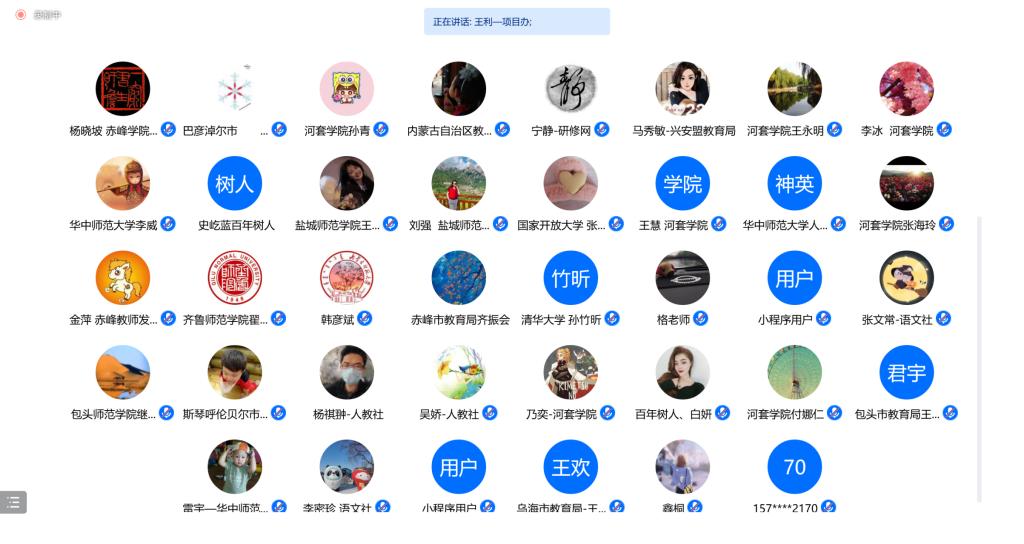Open 清华大学 孙竹昕 tile
Viewport: 1024px width, 544px height.
tap(571, 278)
